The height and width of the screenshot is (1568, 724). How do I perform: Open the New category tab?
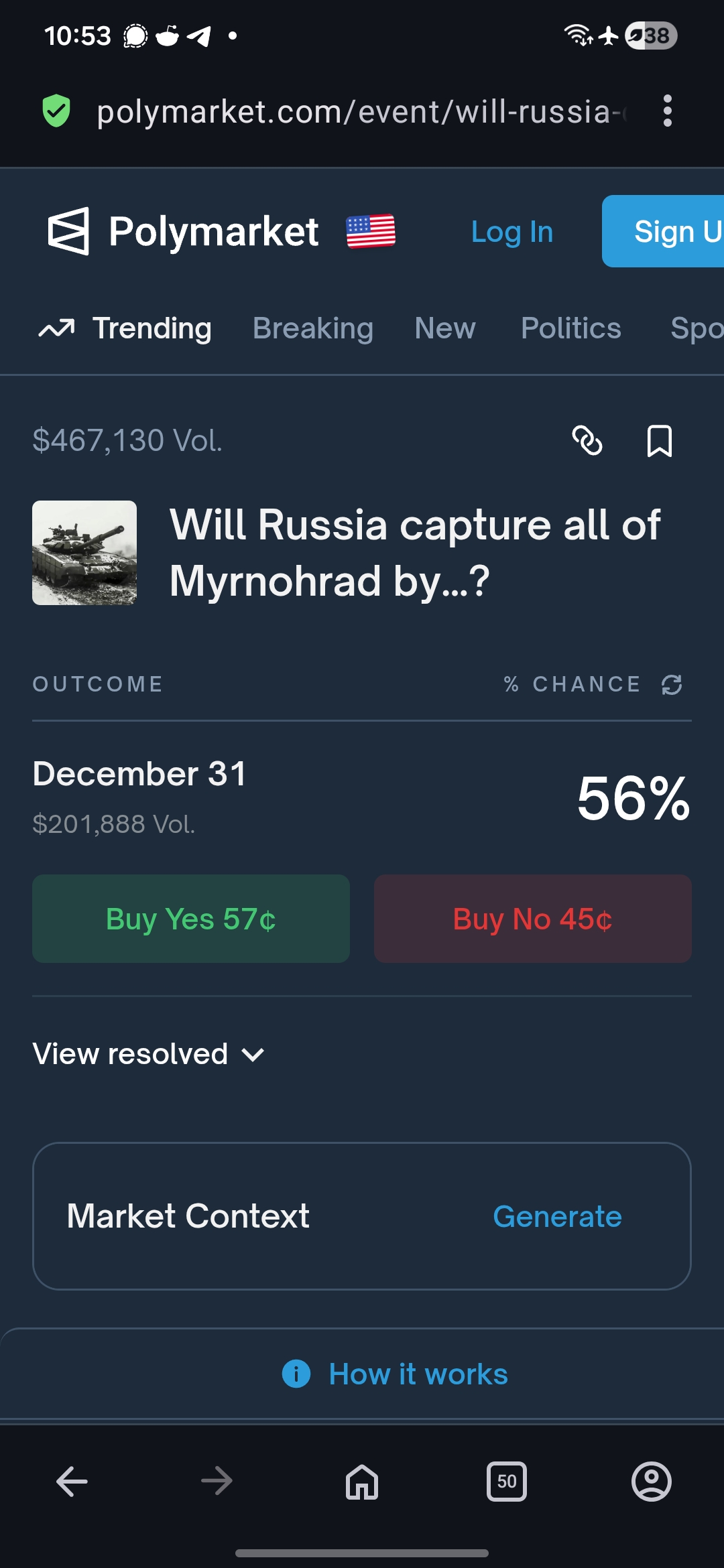click(x=445, y=328)
